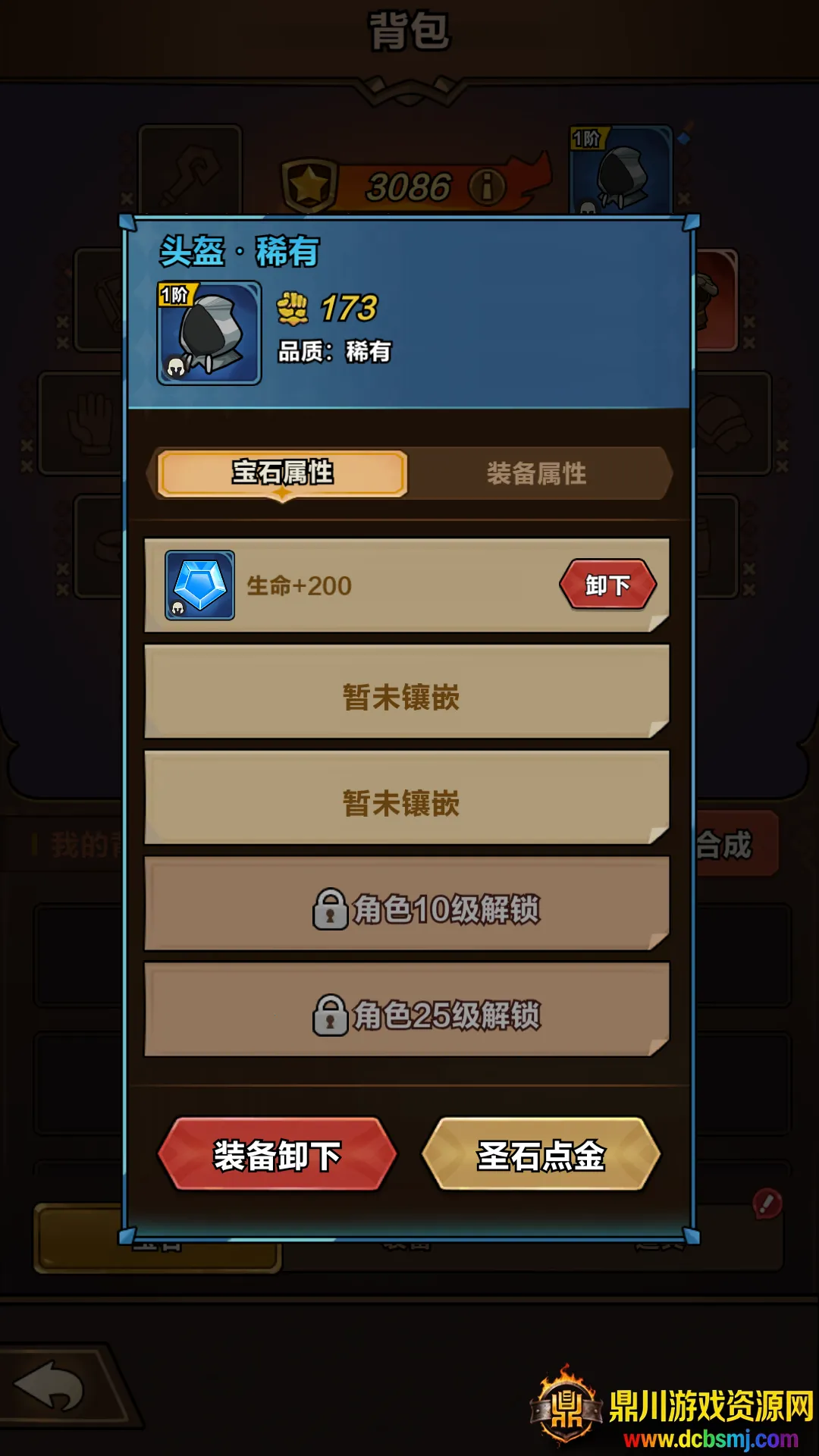Select the 宝石属性 tab
This screenshot has width=819, height=1456.
point(282,473)
